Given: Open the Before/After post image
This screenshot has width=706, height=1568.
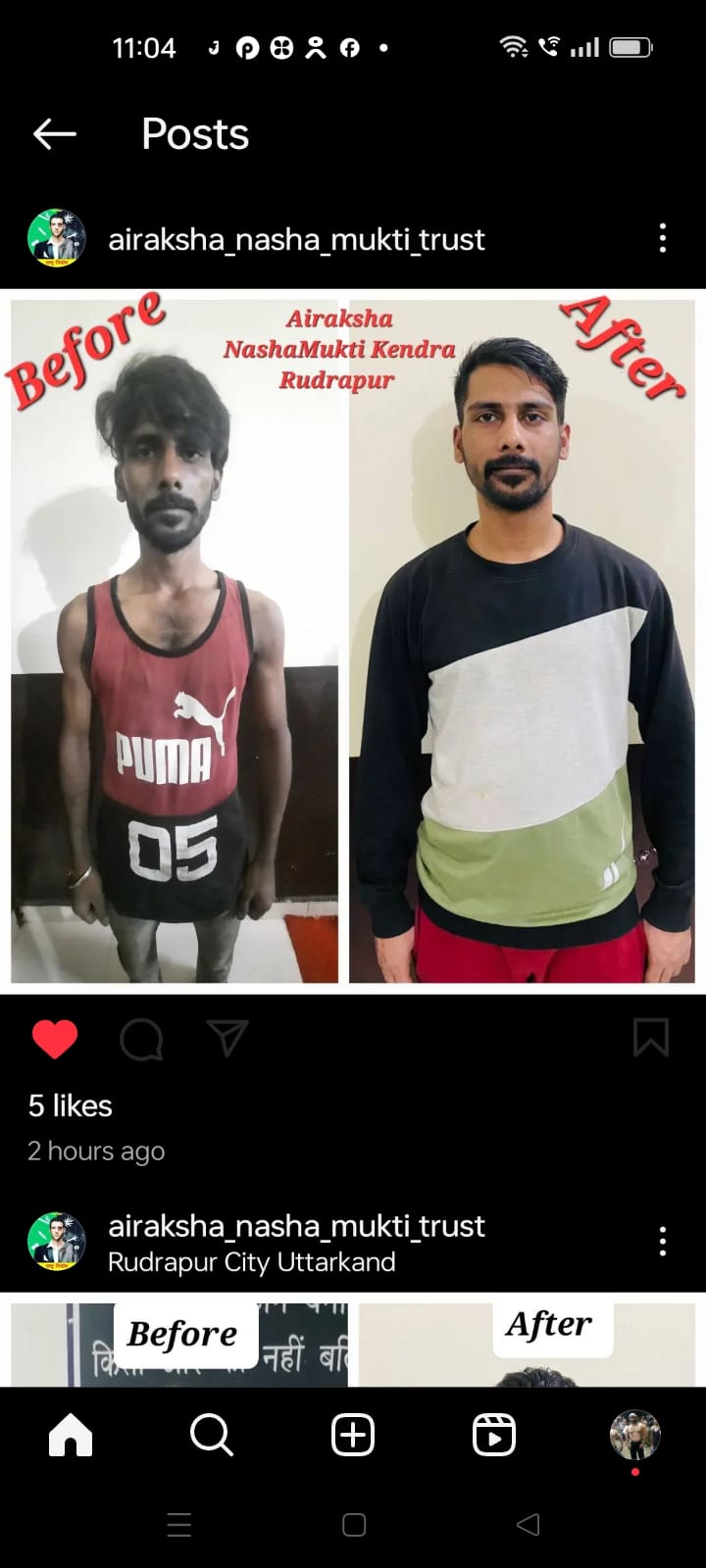Looking at the screenshot, I should (x=353, y=642).
